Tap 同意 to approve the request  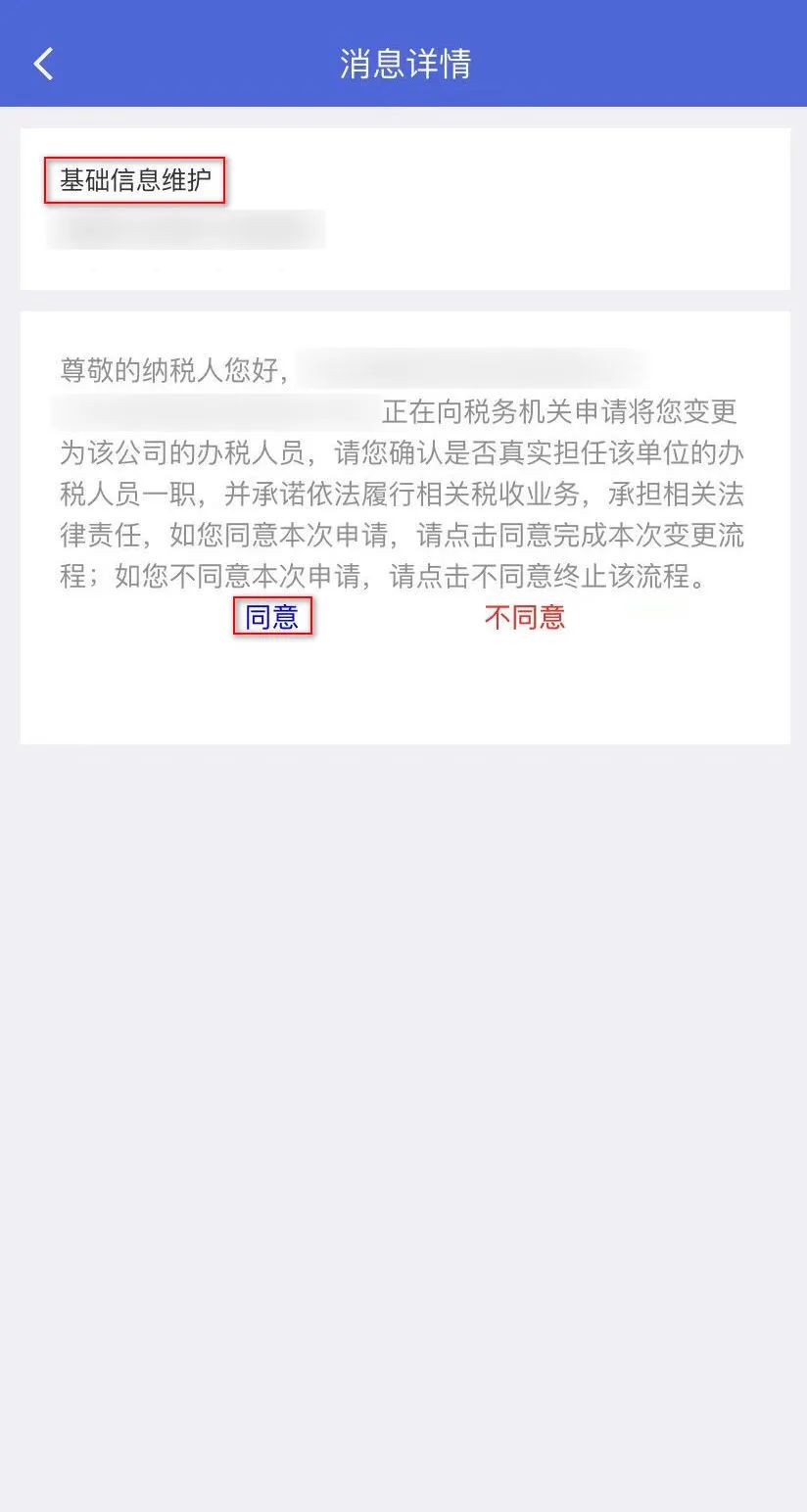(272, 617)
